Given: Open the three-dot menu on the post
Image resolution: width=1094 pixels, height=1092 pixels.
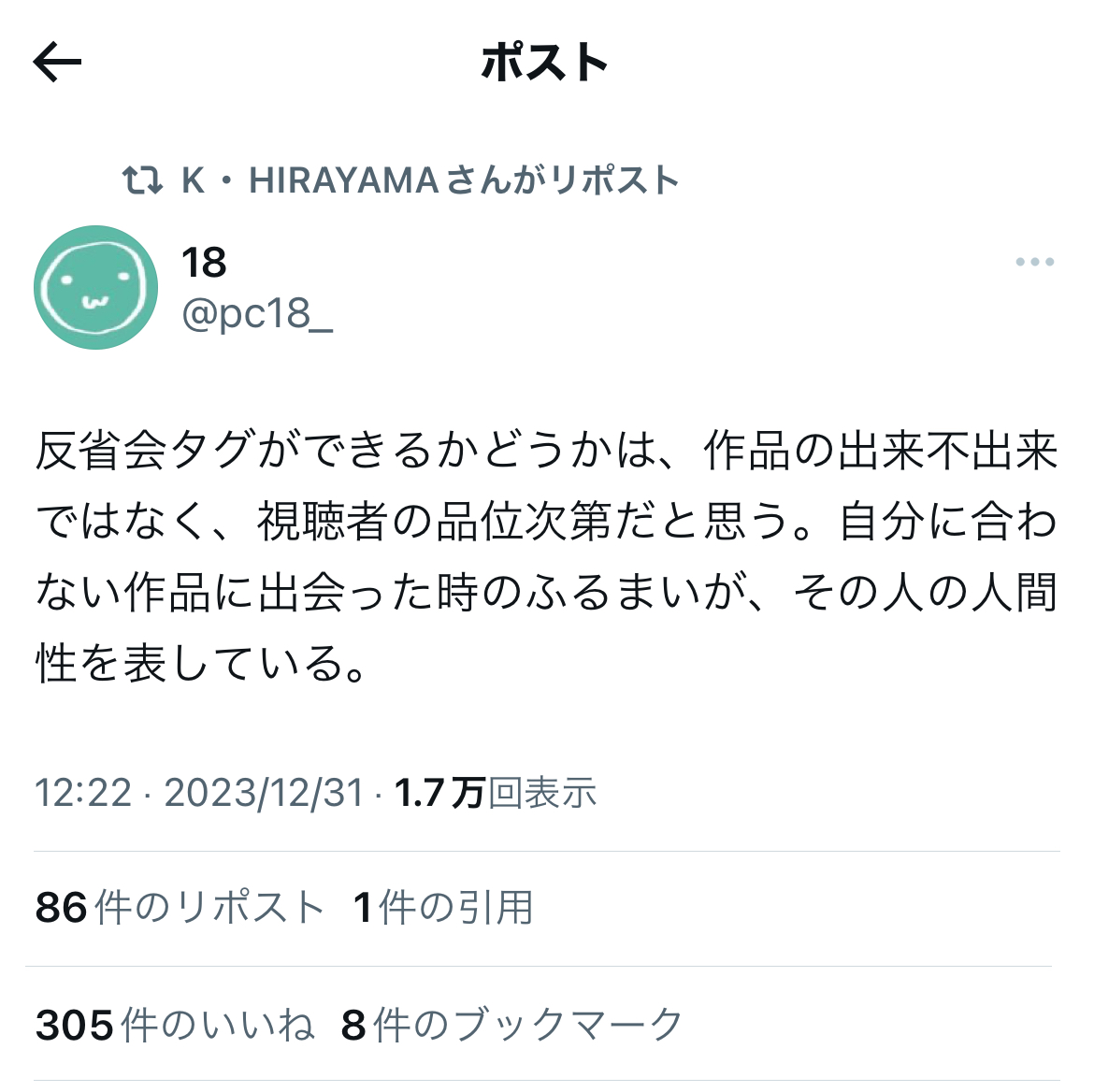Looking at the screenshot, I should point(1034,263).
